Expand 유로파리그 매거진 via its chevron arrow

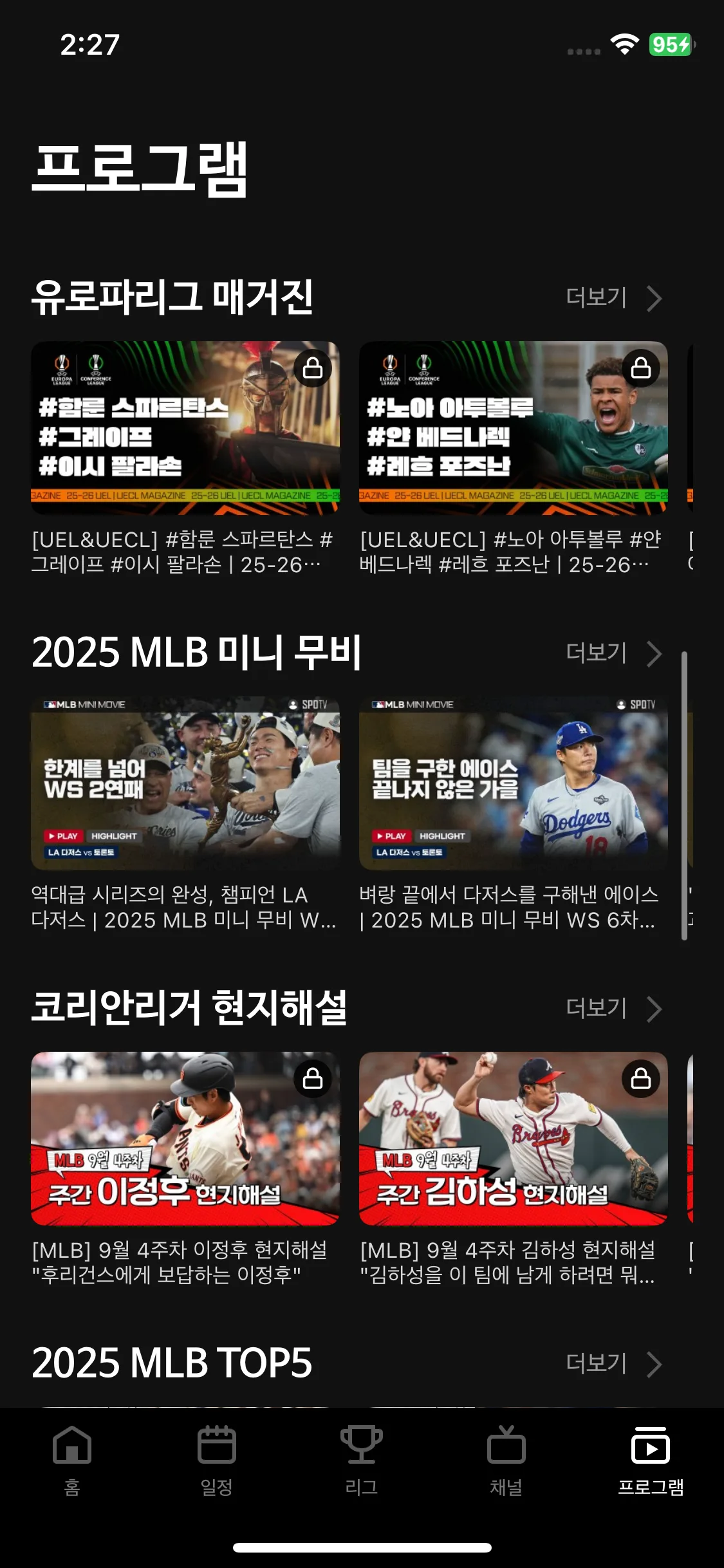pos(654,298)
